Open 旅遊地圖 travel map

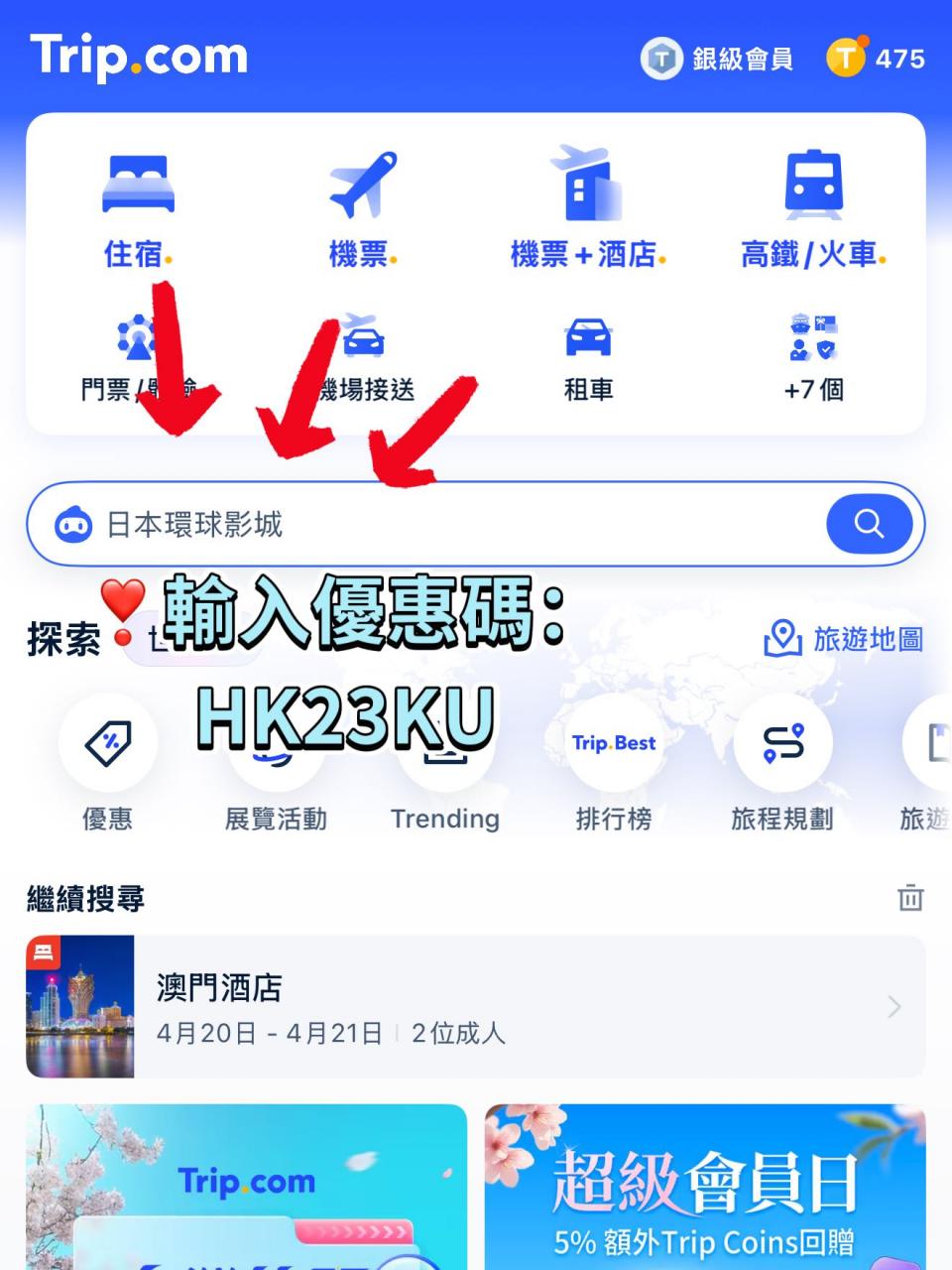tap(844, 639)
